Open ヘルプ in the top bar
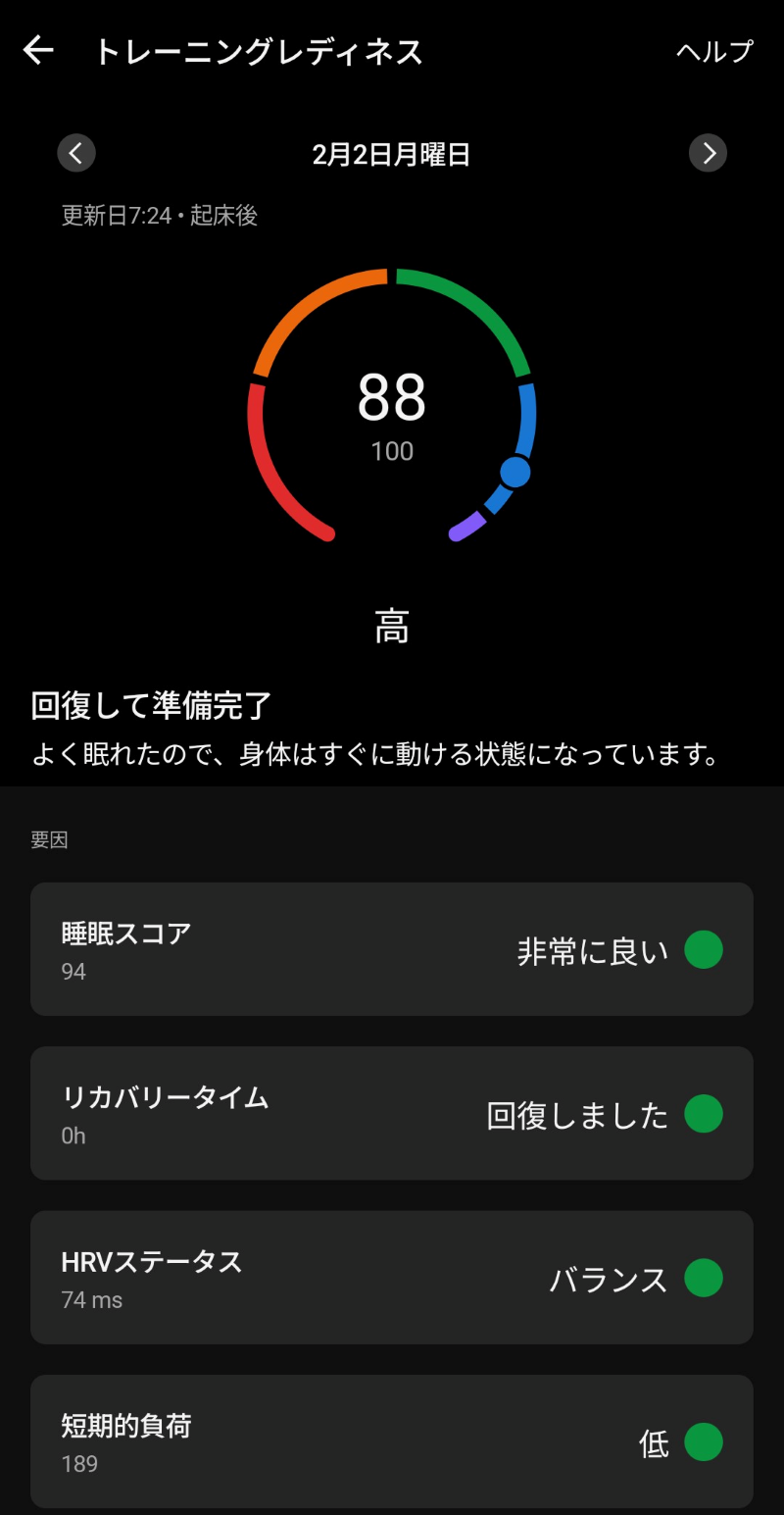 click(x=714, y=51)
